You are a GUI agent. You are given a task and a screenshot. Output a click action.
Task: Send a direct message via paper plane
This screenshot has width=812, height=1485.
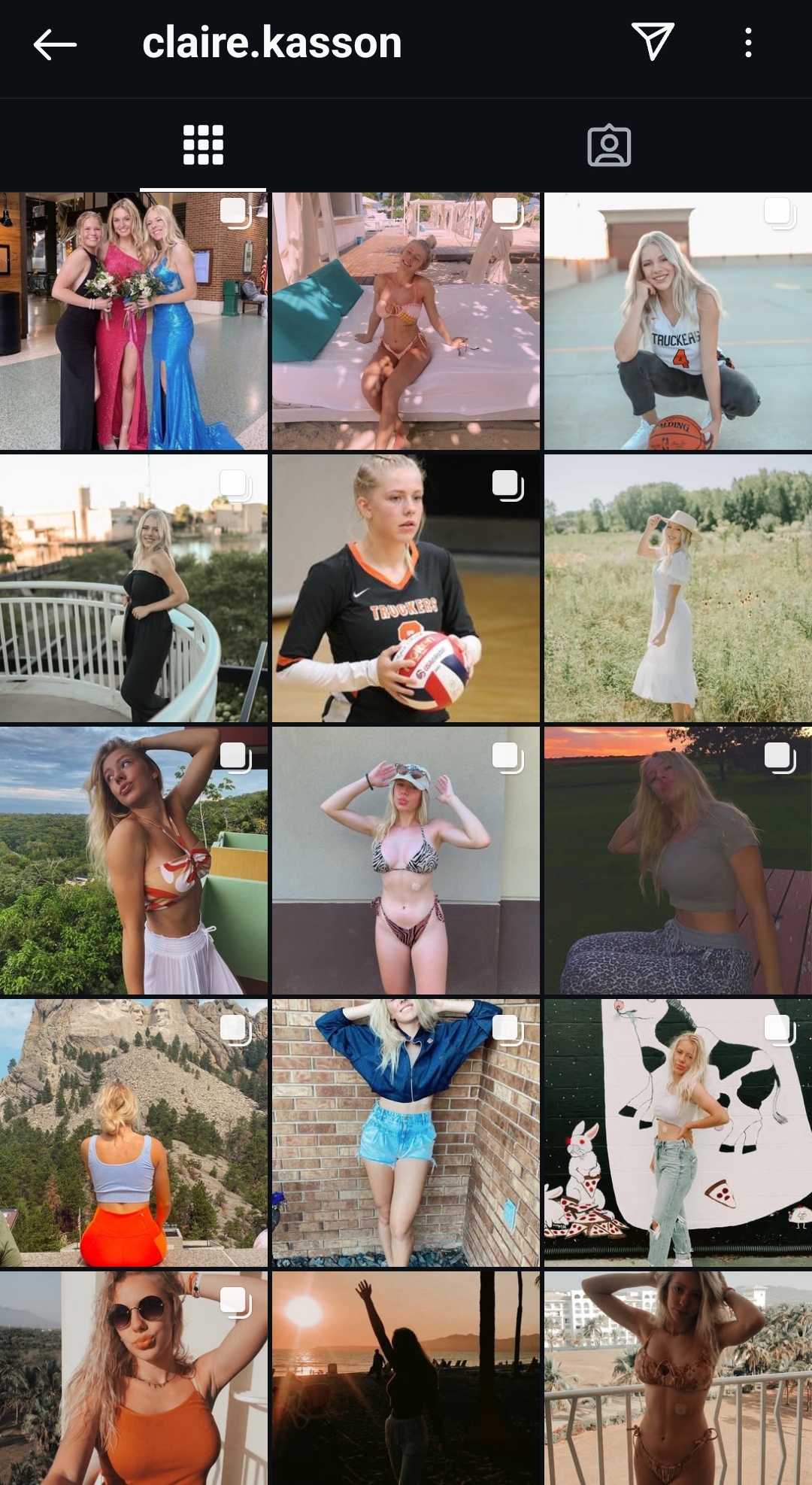[652, 41]
